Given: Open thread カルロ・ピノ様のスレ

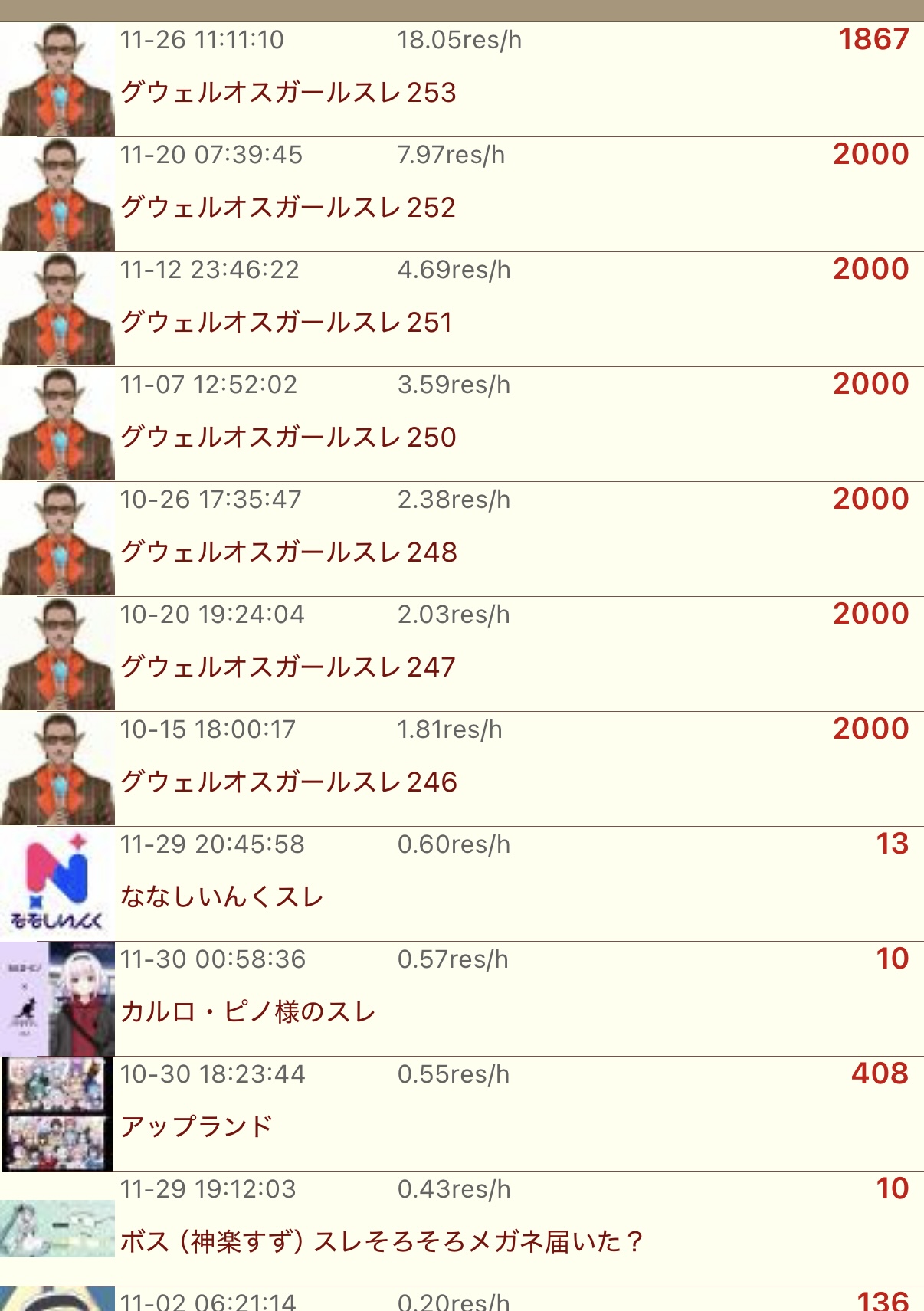Looking at the screenshot, I should tap(248, 1012).
